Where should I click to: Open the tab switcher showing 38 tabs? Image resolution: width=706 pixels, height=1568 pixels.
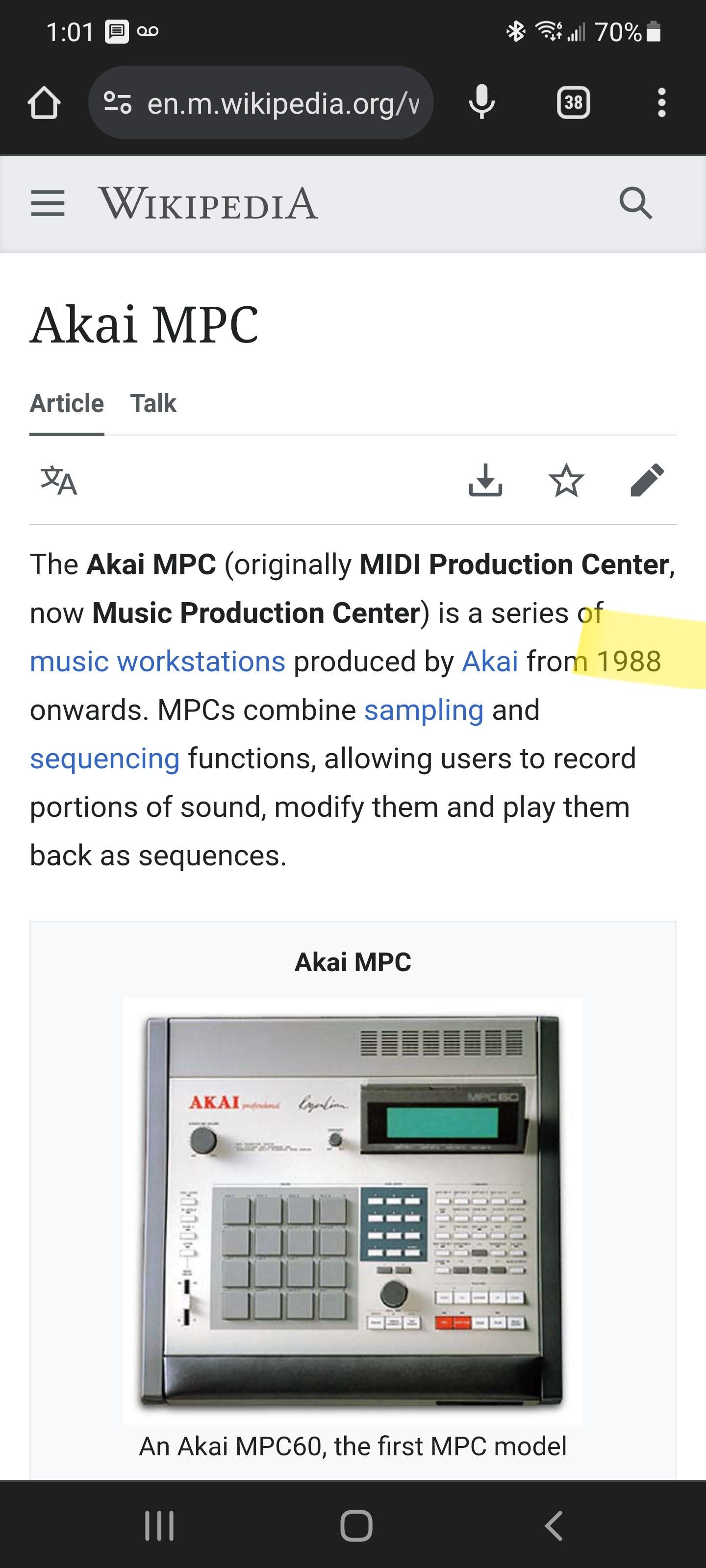coord(573,103)
